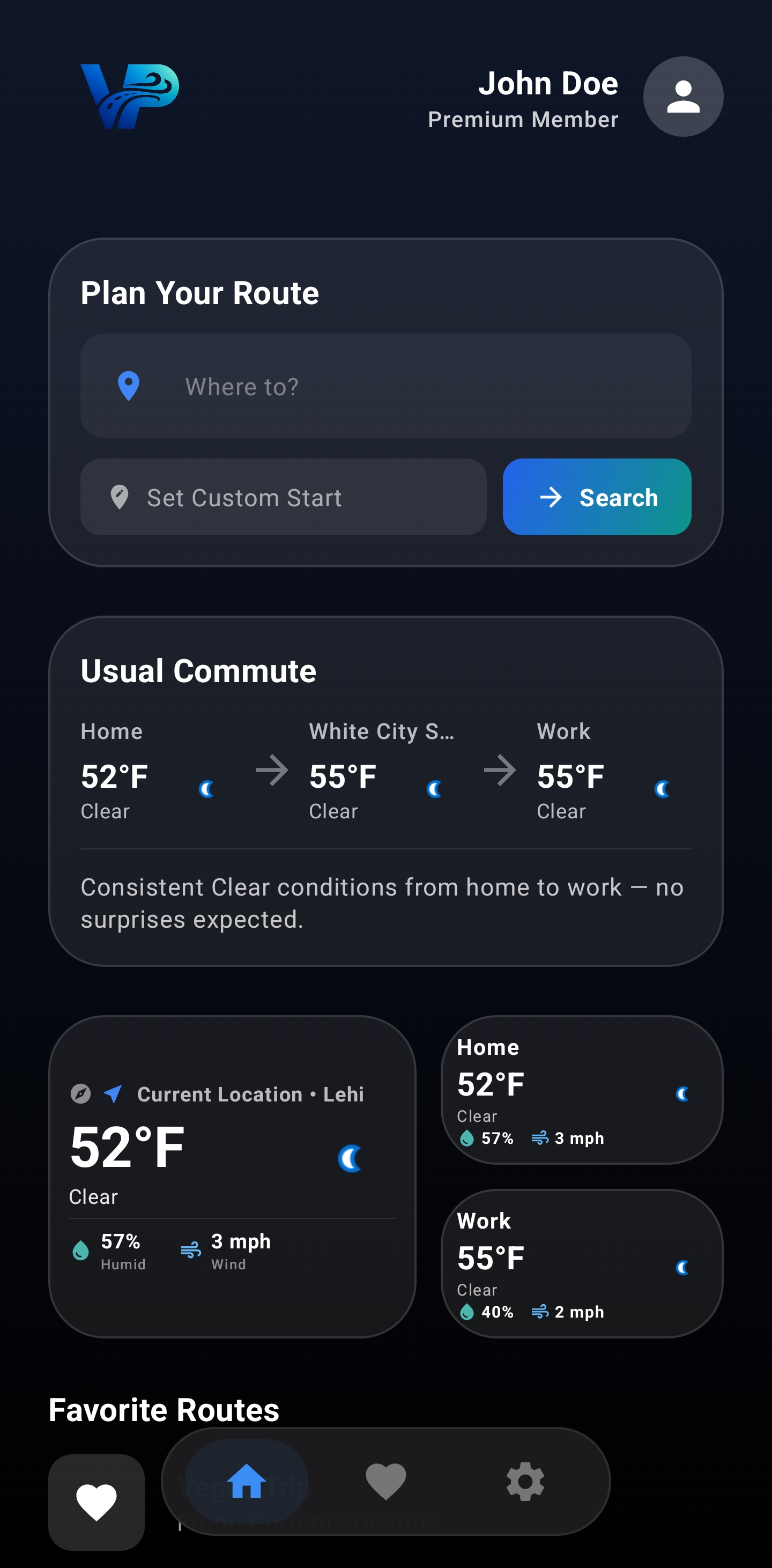Open John Doe's profile avatar
The width and height of the screenshot is (772, 1568).
coord(682,98)
